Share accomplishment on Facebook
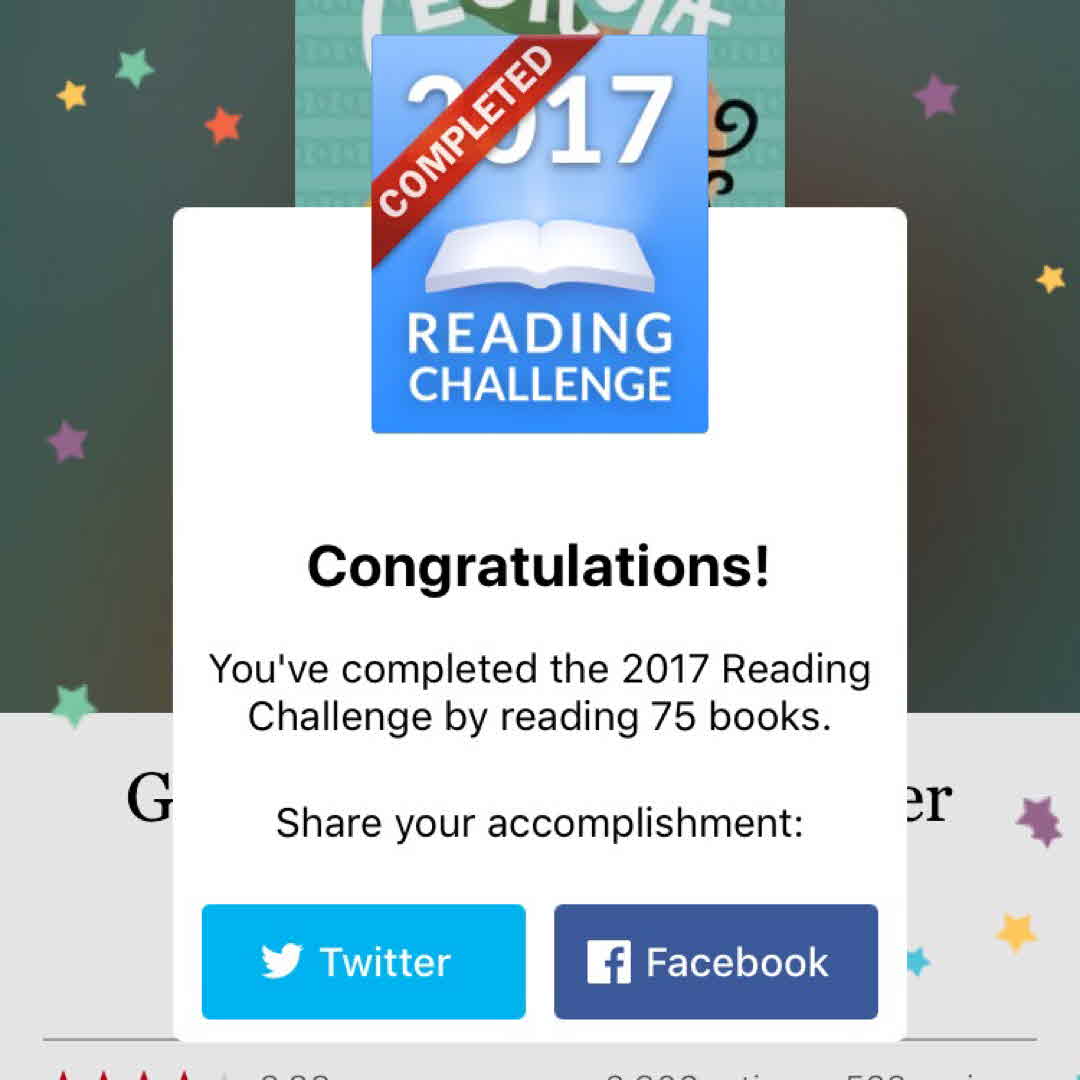This screenshot has width=1080, height=1080. tap(716, 961)
